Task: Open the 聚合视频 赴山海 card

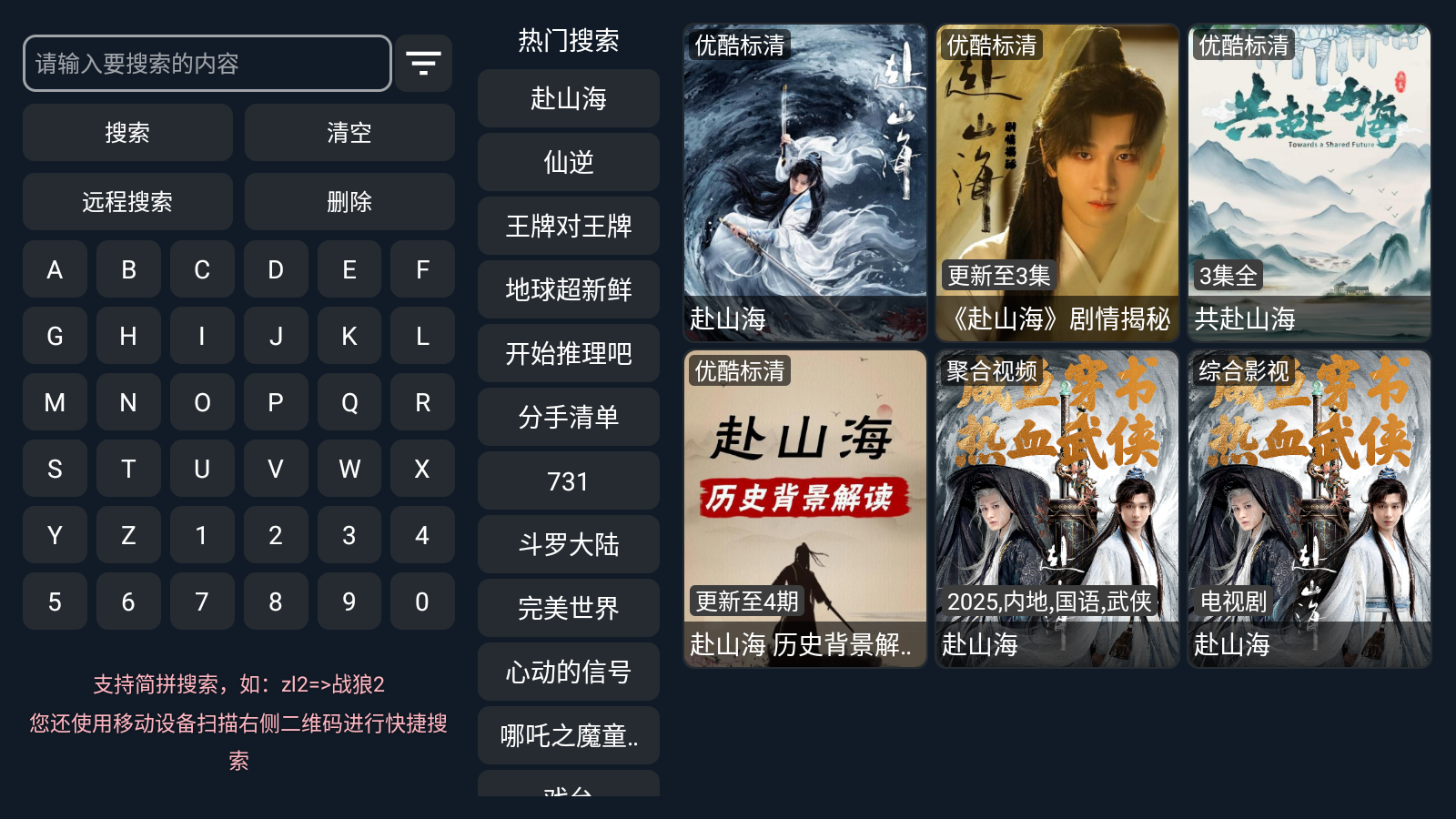Action: [1057, 508]
